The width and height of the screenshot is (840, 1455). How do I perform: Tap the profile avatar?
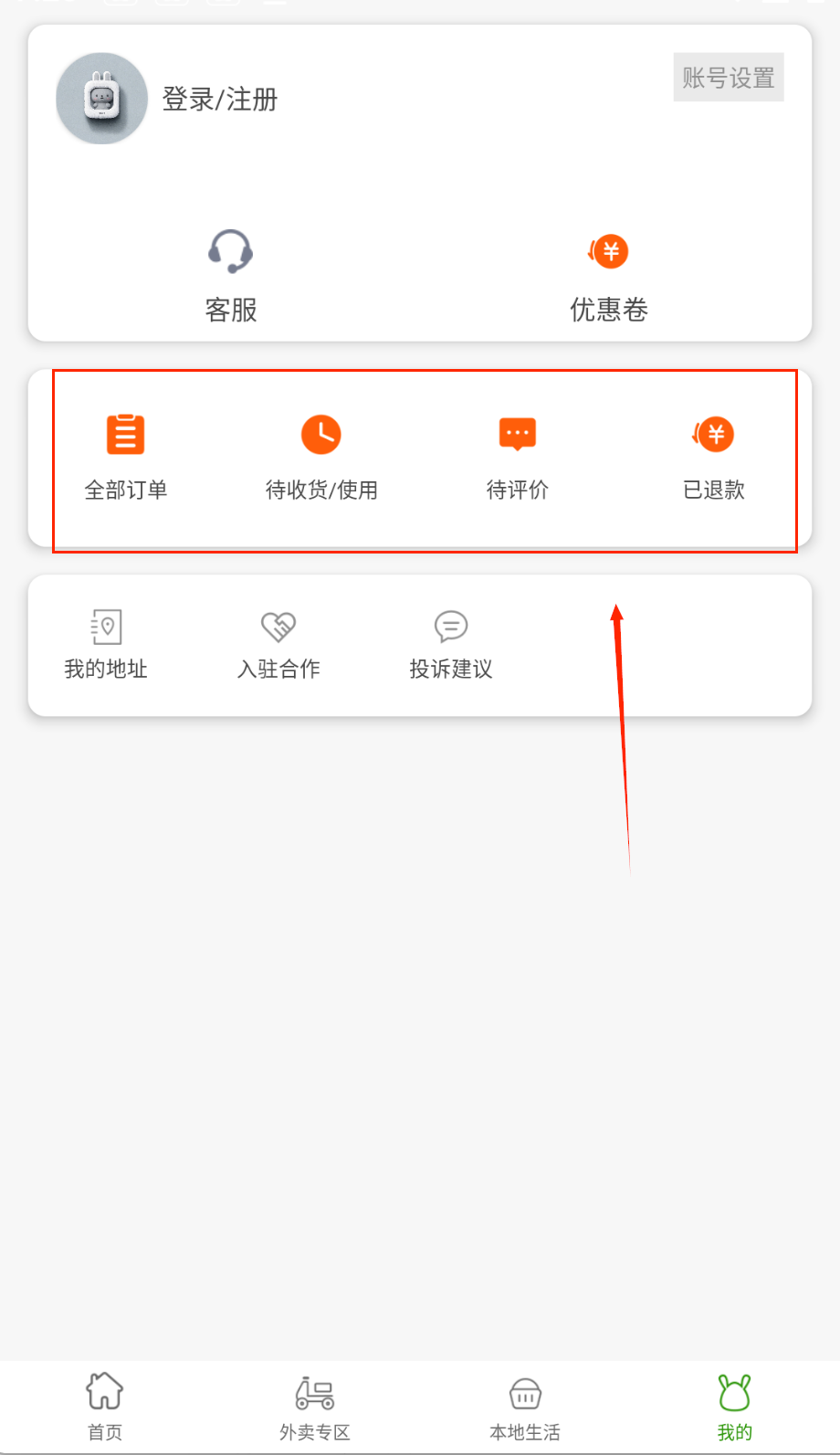click(101, 99)
